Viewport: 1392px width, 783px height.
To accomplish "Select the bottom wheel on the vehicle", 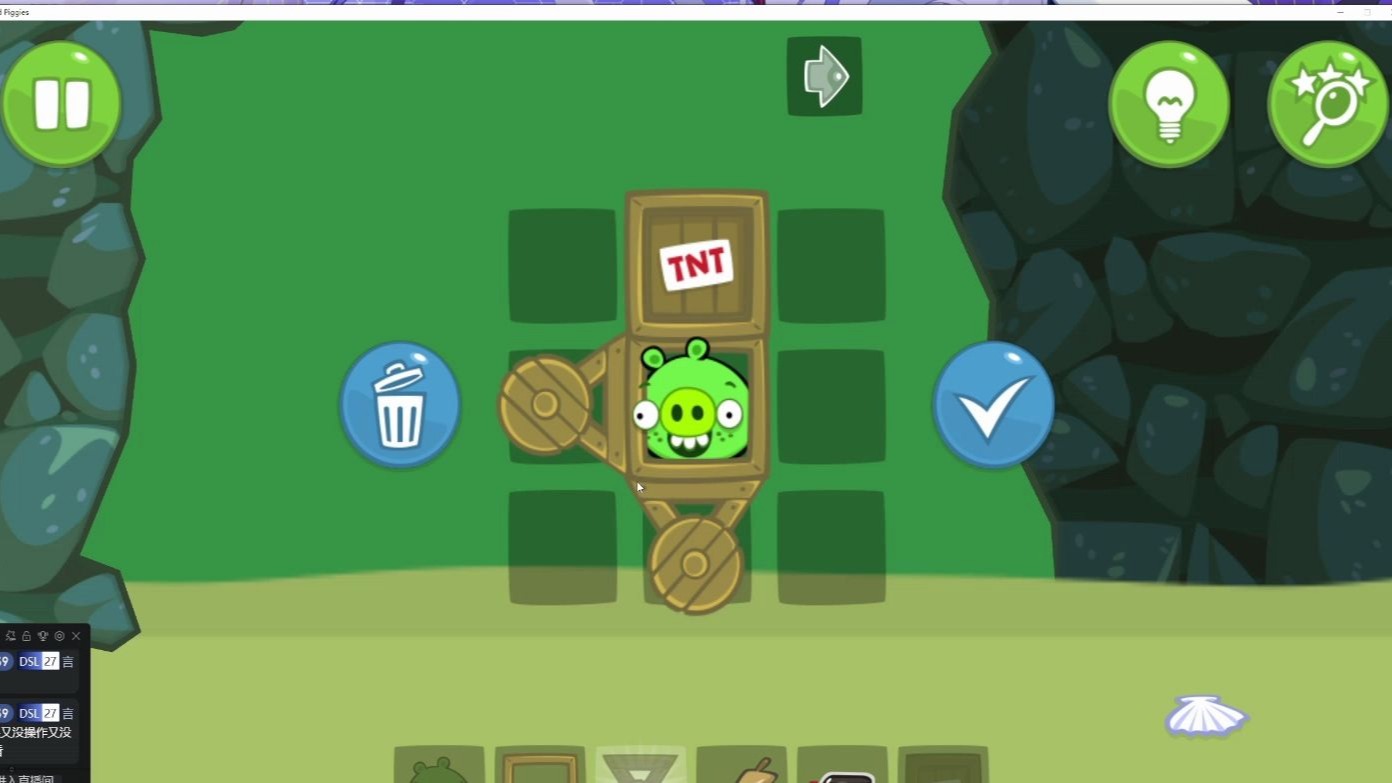I will tap(696, 562).
